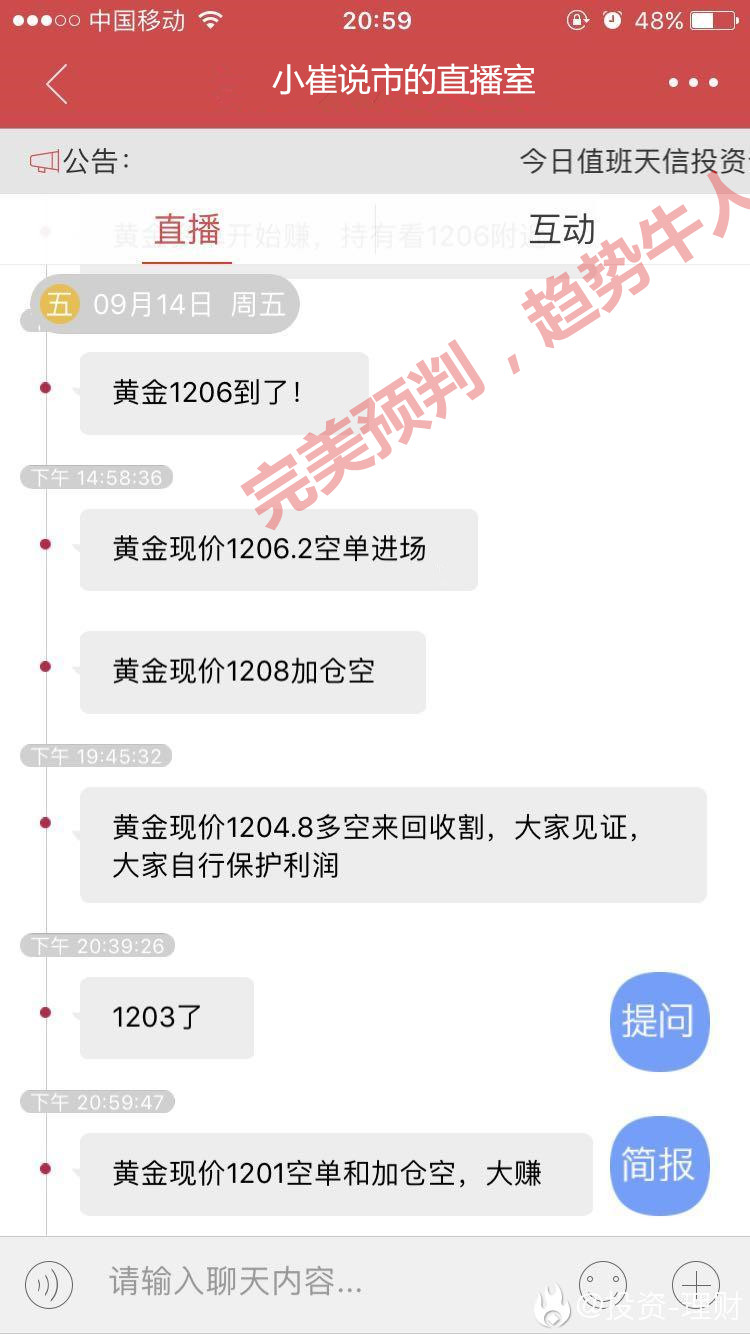
Task: Go back from the live room
Action: [x=57, y=84]
